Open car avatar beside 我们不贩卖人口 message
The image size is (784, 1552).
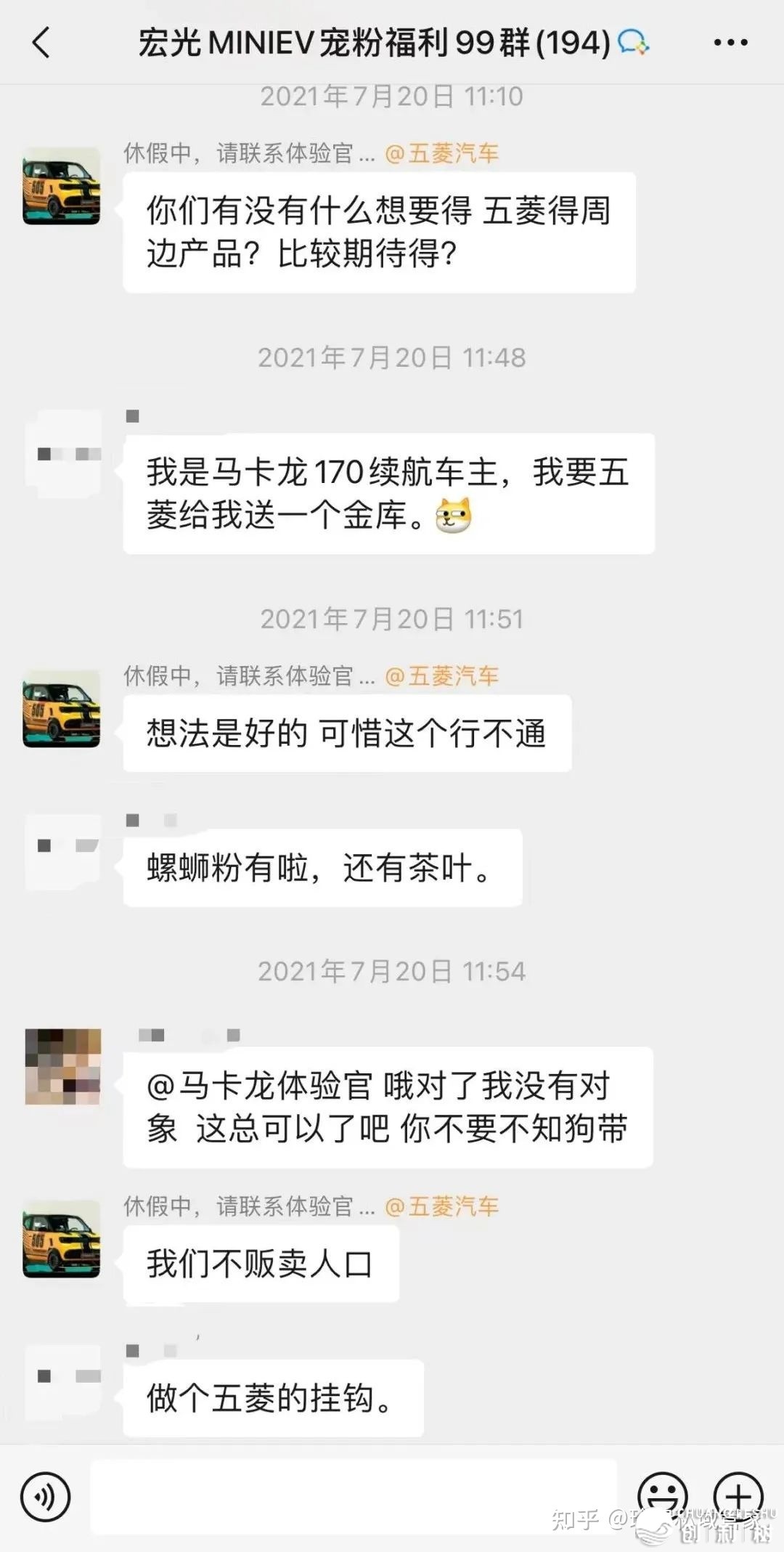coord(62,1239)
